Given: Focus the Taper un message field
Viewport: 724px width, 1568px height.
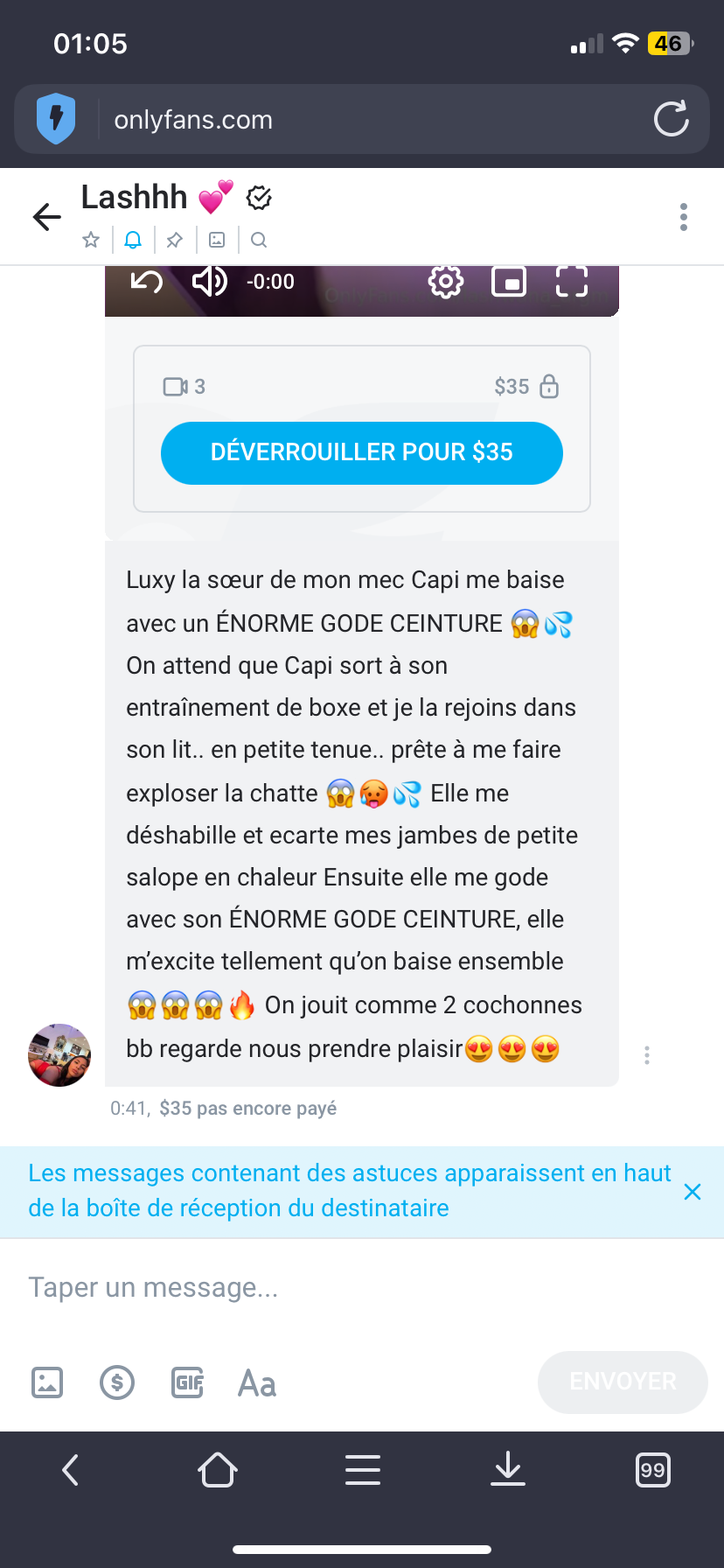Looking at the screenshot, I should [x=350, y=1287].
